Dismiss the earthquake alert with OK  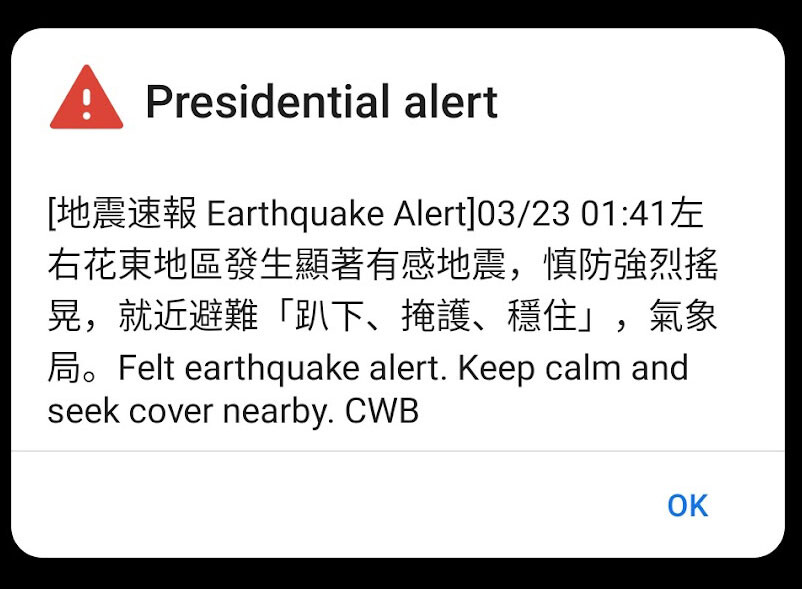click(687, 505)
